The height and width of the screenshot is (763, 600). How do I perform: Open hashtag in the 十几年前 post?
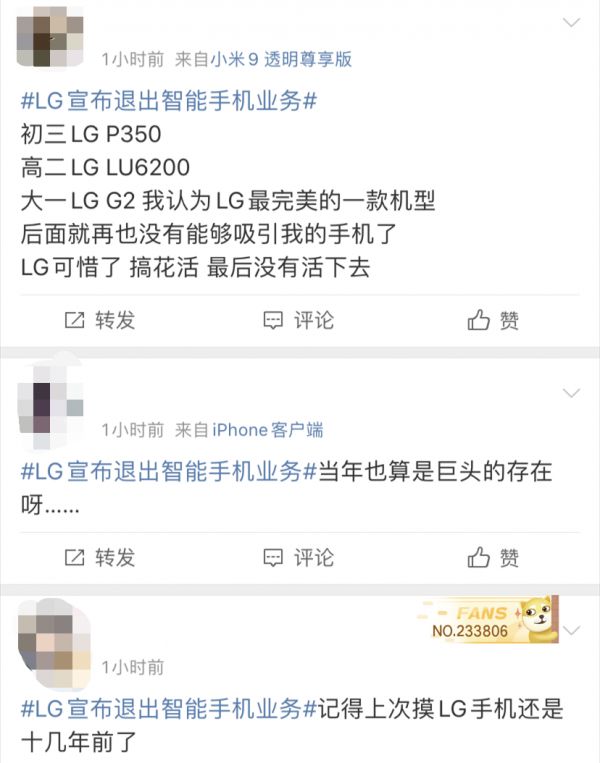coord(170,710)
